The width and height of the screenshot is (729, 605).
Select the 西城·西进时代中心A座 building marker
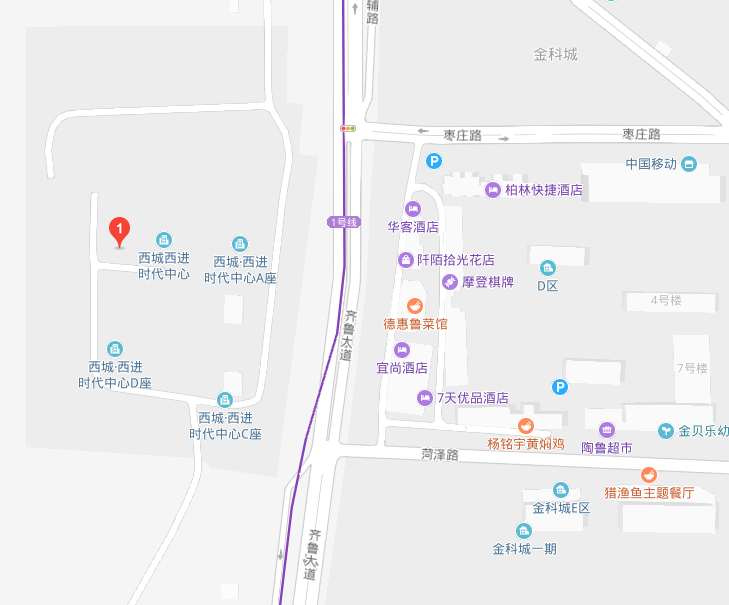[x=240, y=244]
